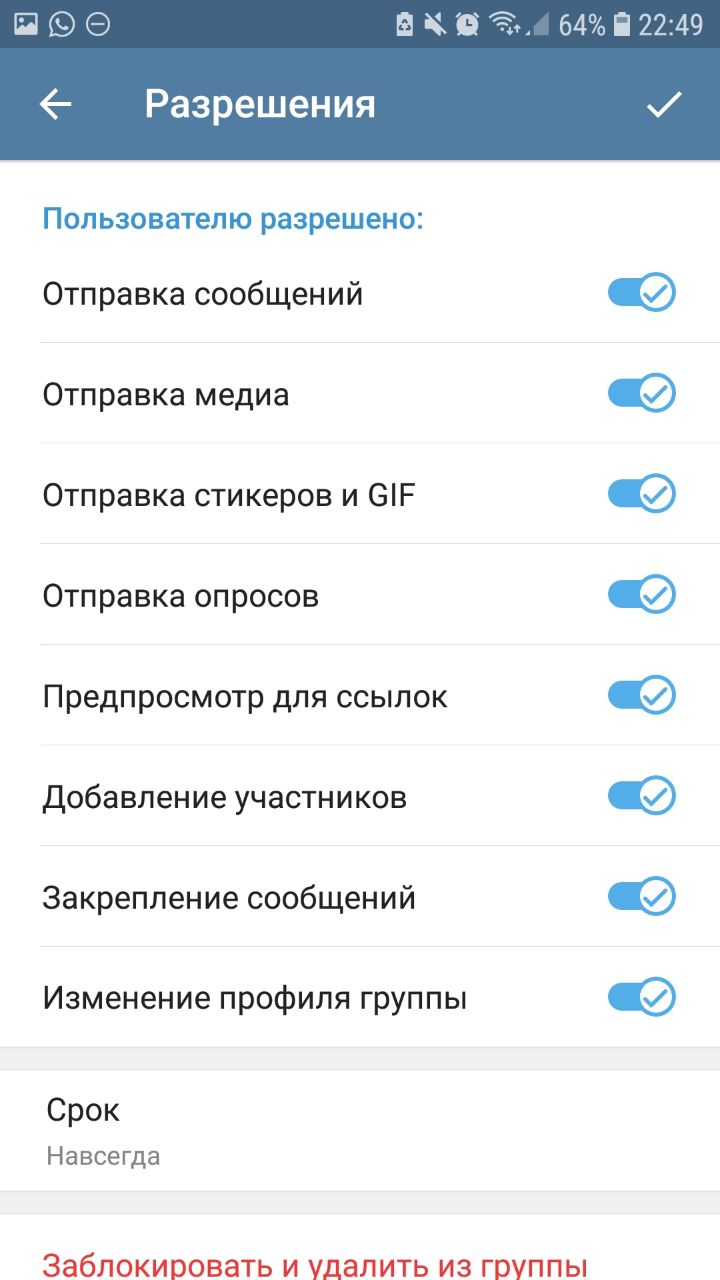
Task: Go back using the arrow icon
Action: 55,104
